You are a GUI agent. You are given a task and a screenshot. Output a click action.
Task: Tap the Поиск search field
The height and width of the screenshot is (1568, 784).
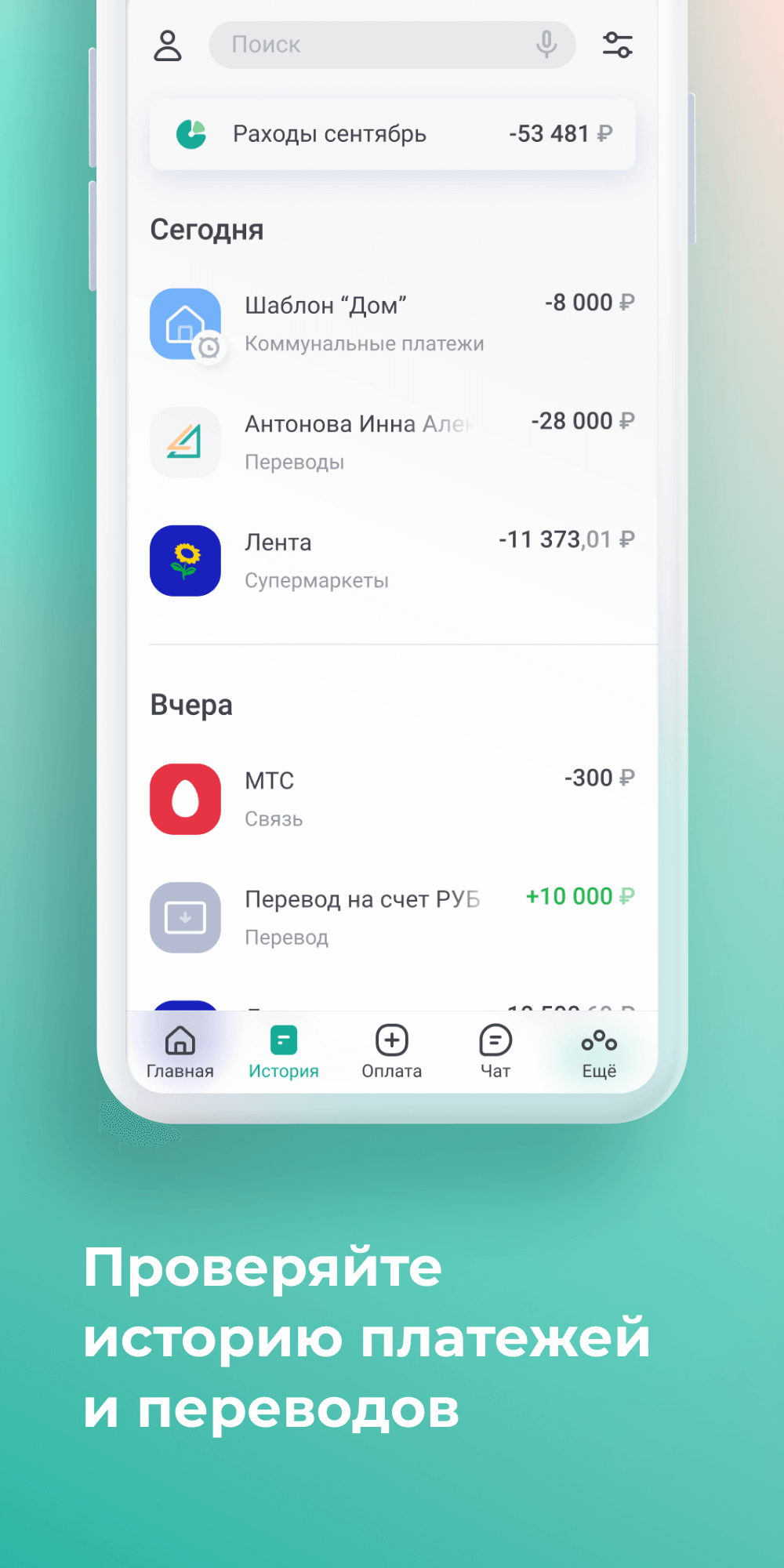coord(353,44)
